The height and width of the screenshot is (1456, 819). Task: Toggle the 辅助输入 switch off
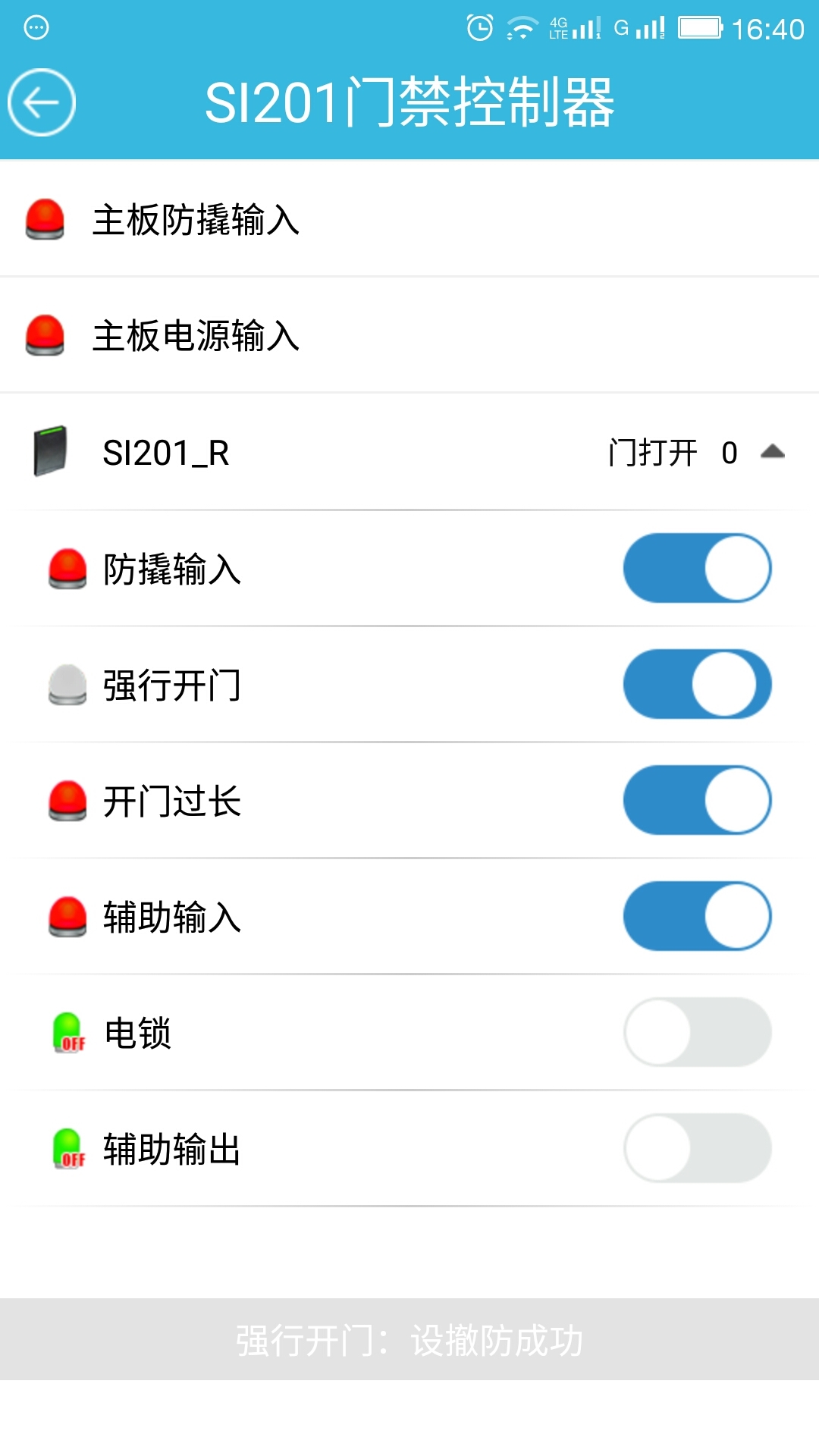point(696,916)
